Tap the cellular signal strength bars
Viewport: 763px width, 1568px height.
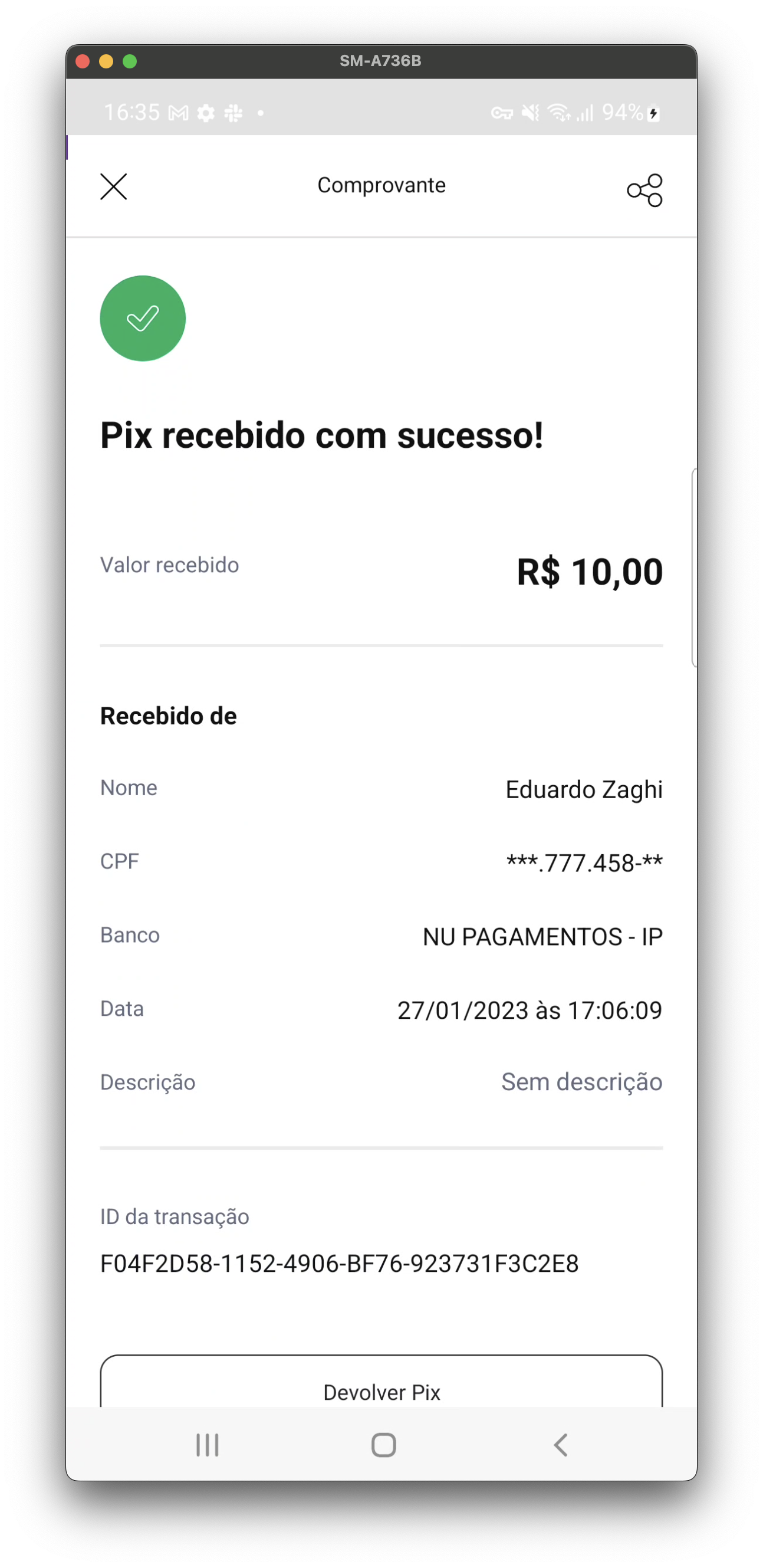586,113
